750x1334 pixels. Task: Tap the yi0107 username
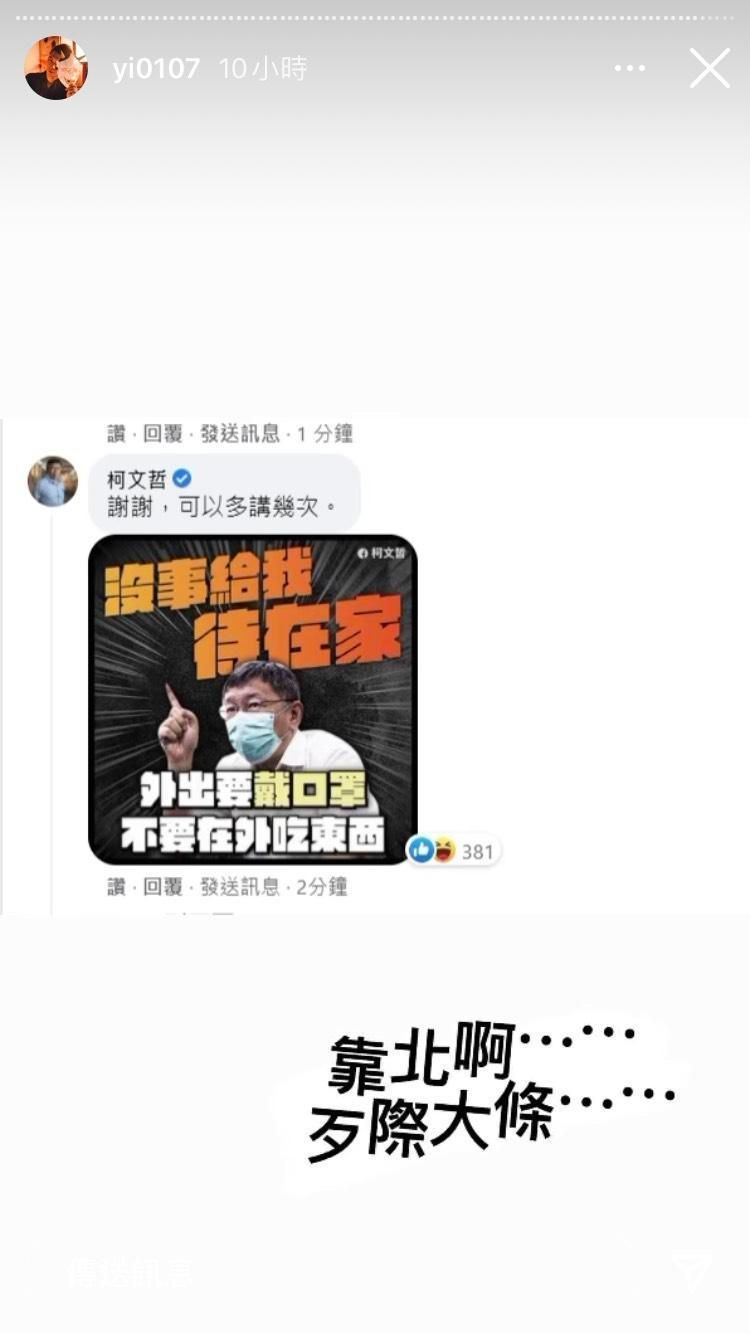[x=156, y=69]
